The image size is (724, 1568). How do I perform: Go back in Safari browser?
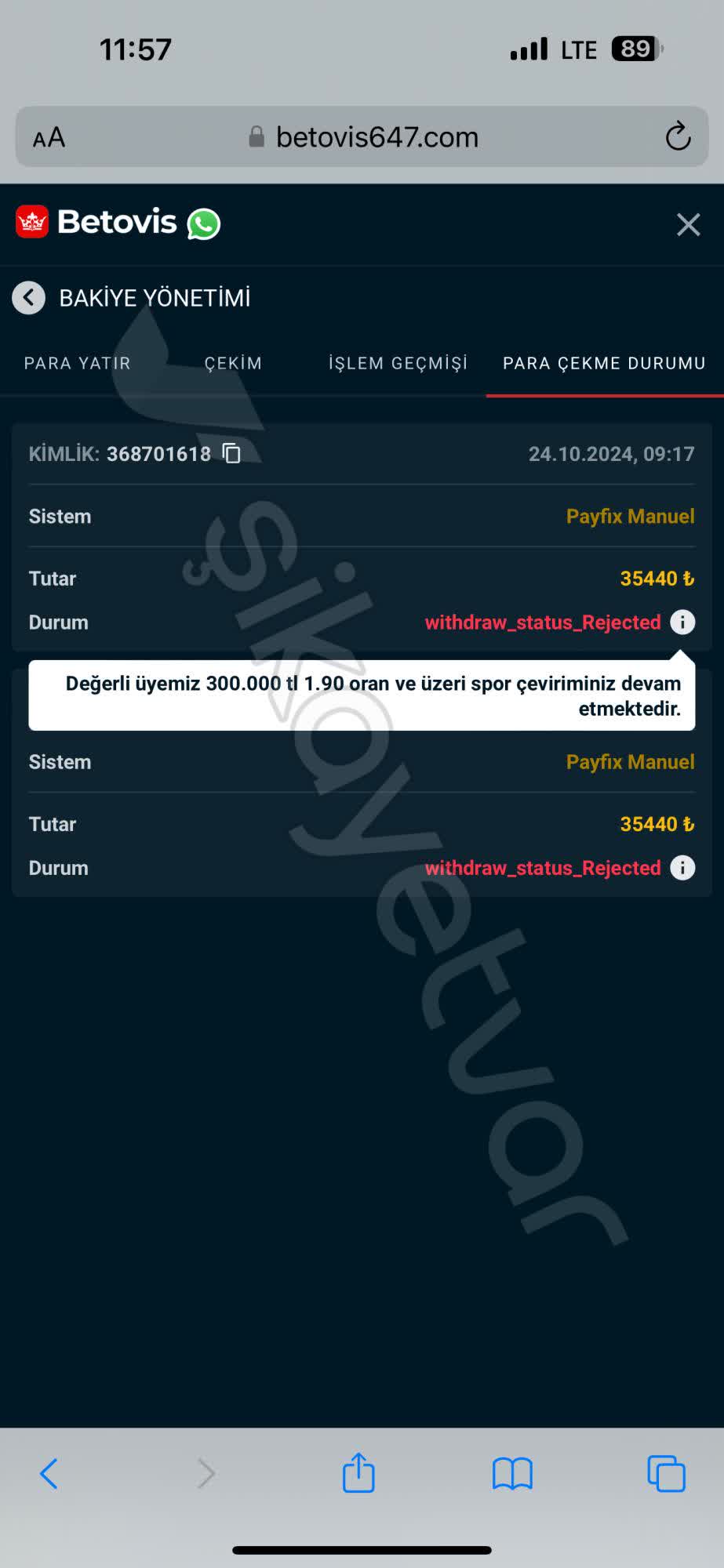pos(49,1474)
